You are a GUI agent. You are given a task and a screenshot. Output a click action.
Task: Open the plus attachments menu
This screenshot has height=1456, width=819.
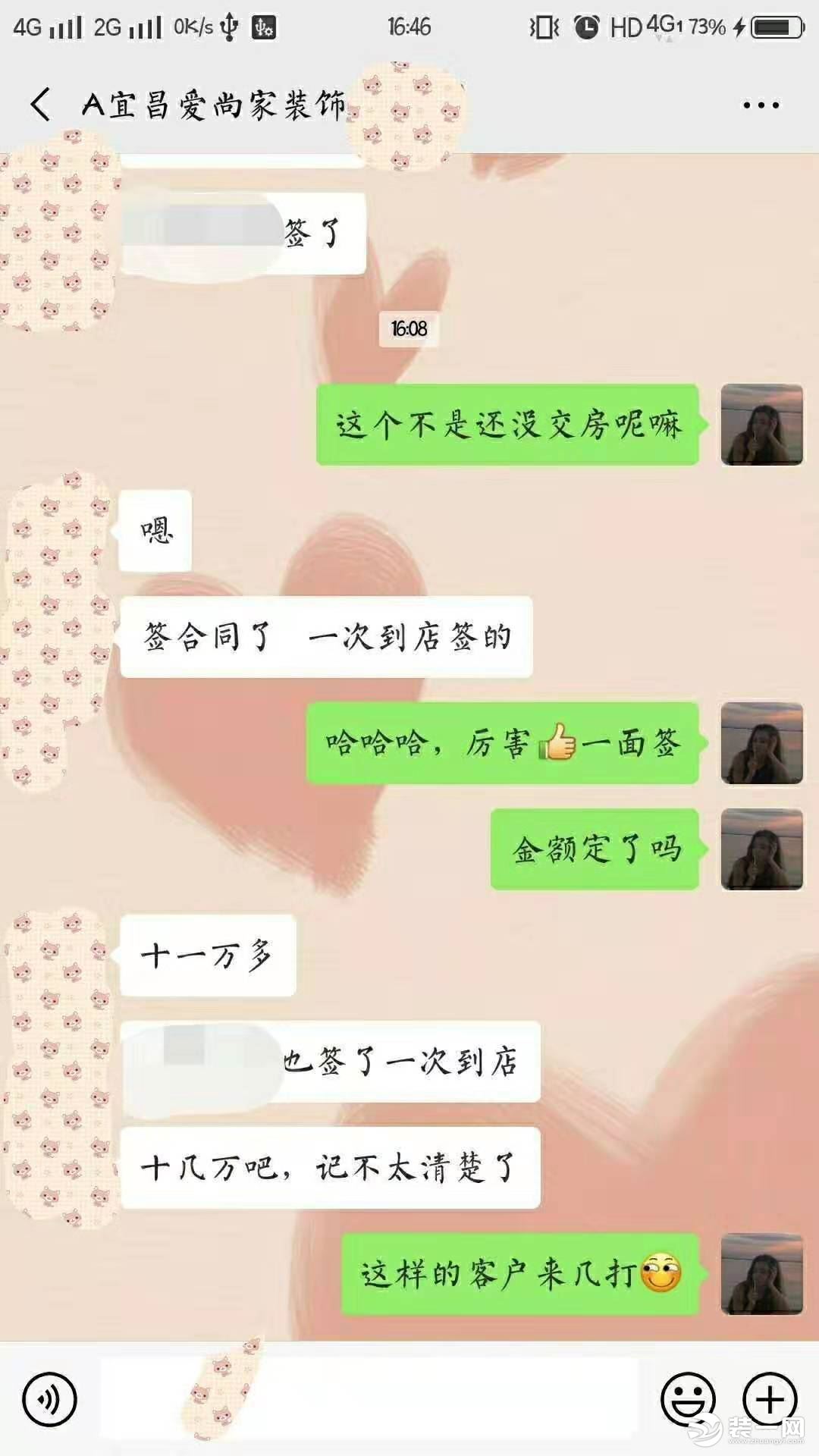click(769, 1399)
